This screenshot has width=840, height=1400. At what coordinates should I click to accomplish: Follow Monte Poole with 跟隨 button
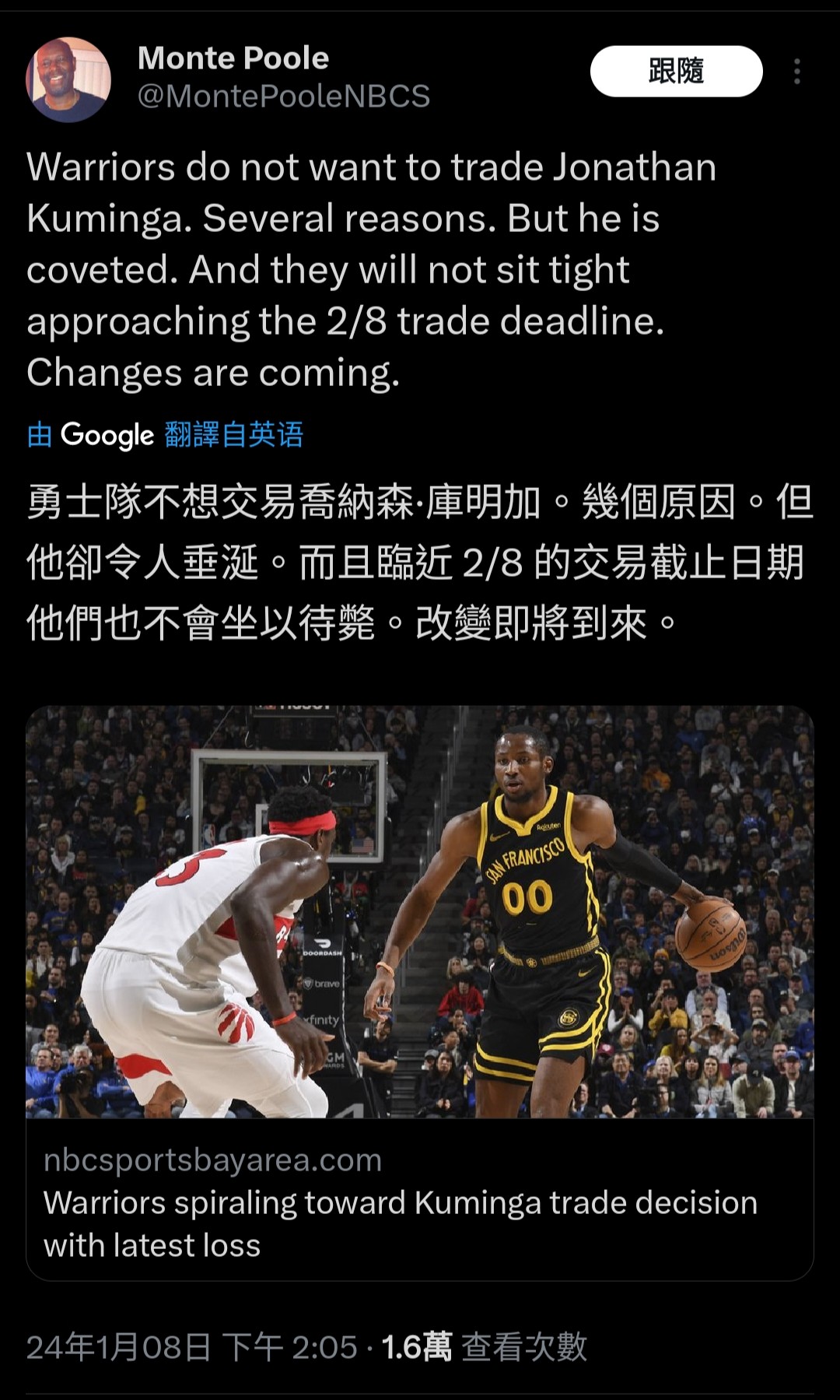pos(676,72)
